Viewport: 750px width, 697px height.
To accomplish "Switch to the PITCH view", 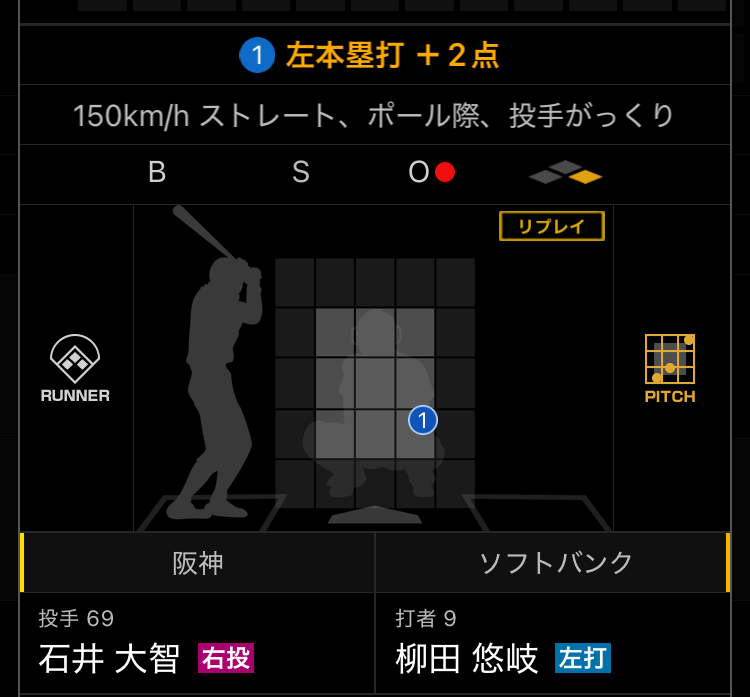I will point(669,368).
